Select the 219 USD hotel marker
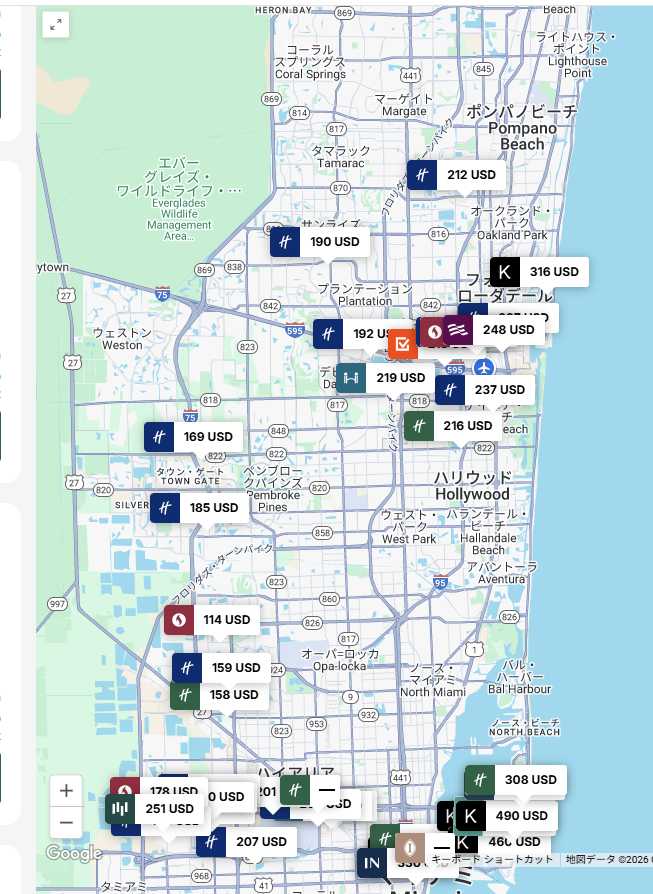The width and height of the screenshot is (653, 894). click(x=384, y=378)
